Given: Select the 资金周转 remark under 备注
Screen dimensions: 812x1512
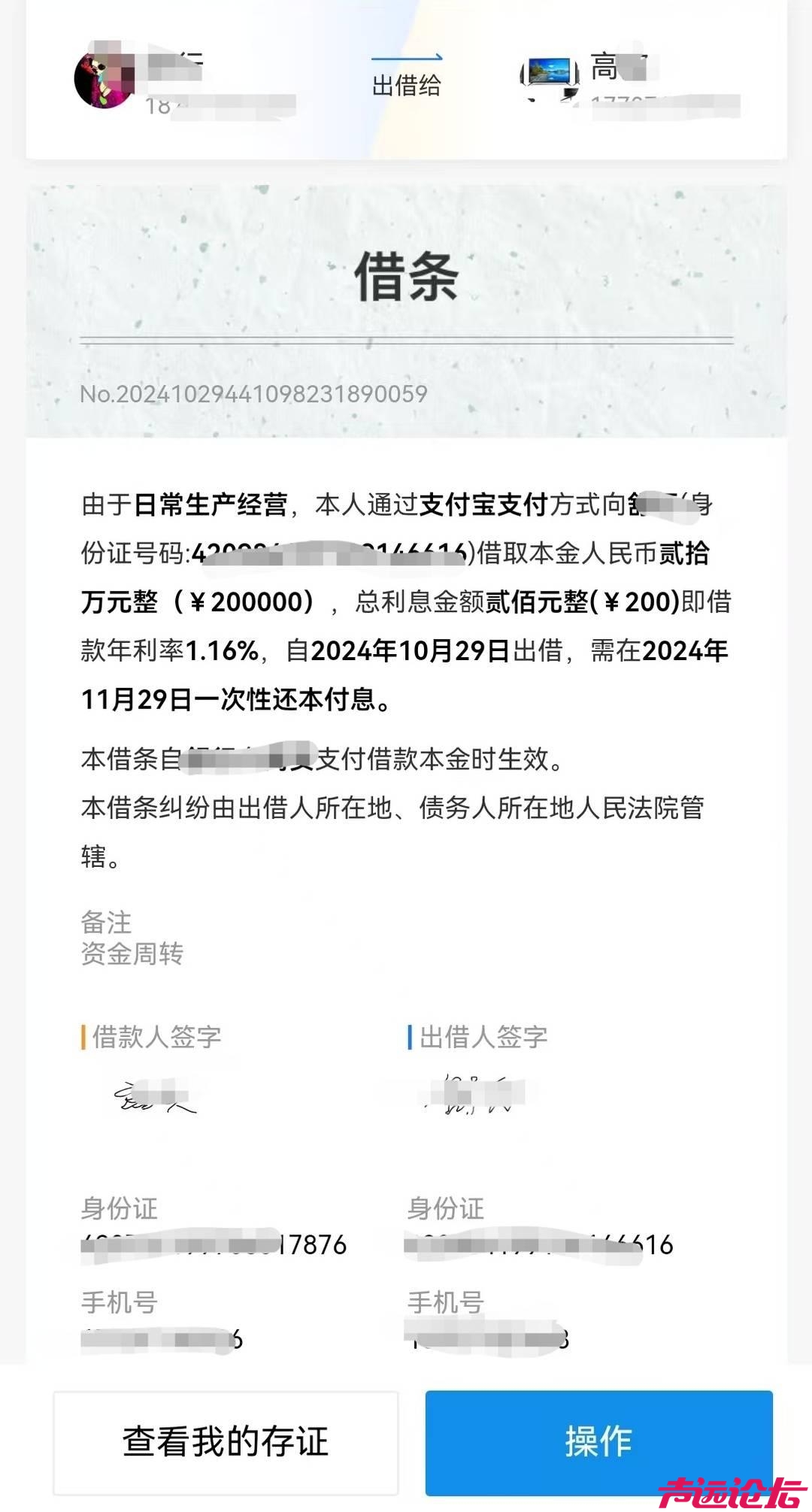Looking at the screenshot, I should 132,953.
